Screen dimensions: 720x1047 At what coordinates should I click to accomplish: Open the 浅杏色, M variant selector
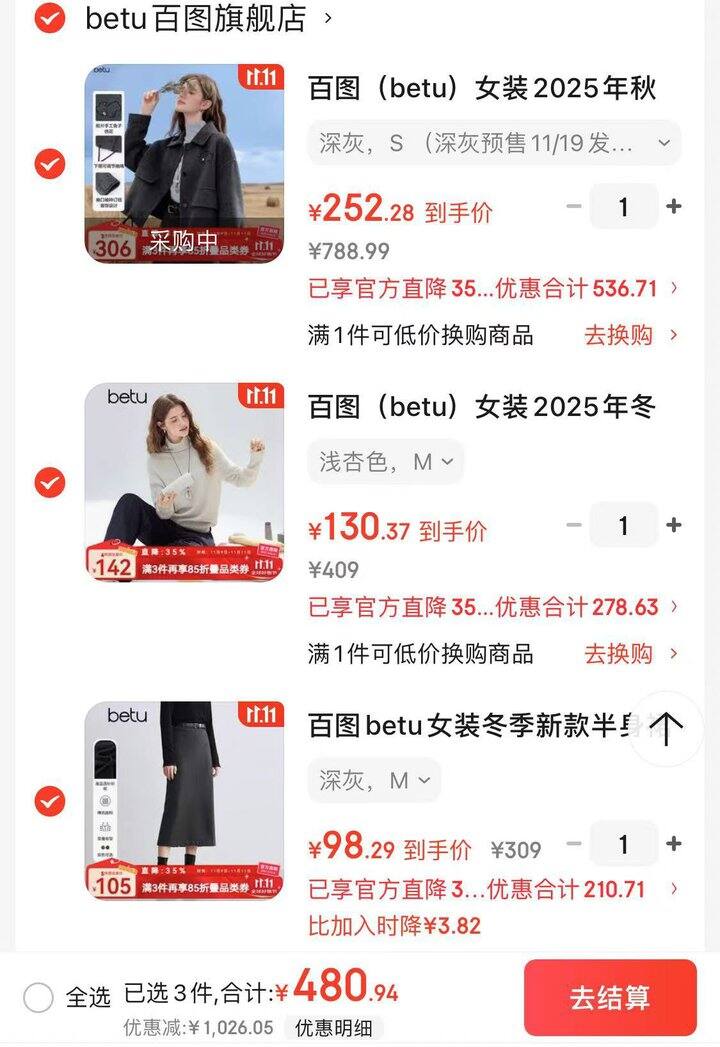[x=385, y=462]
